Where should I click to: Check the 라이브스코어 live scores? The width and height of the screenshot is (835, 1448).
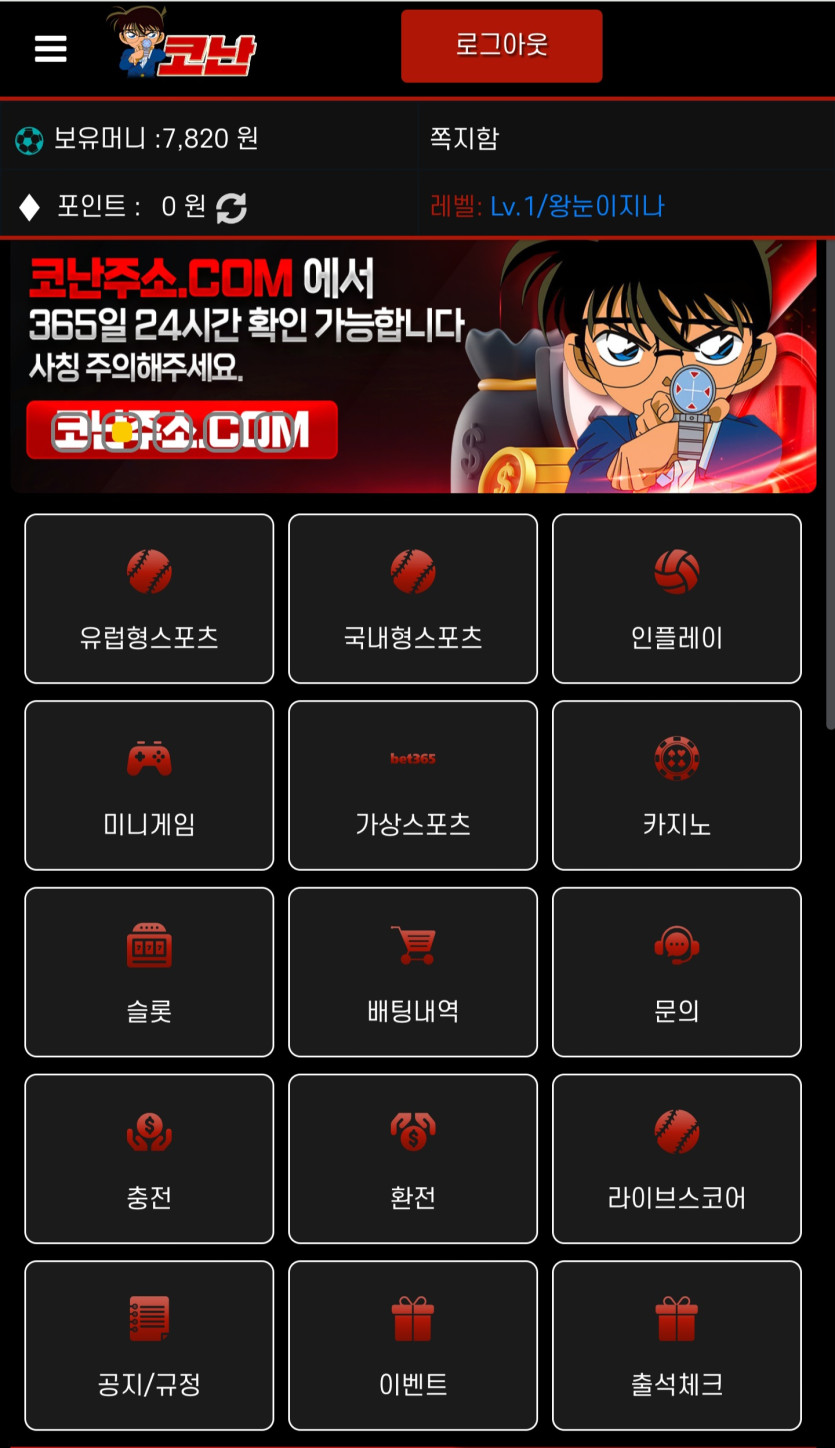click(x=677, y=1159)
